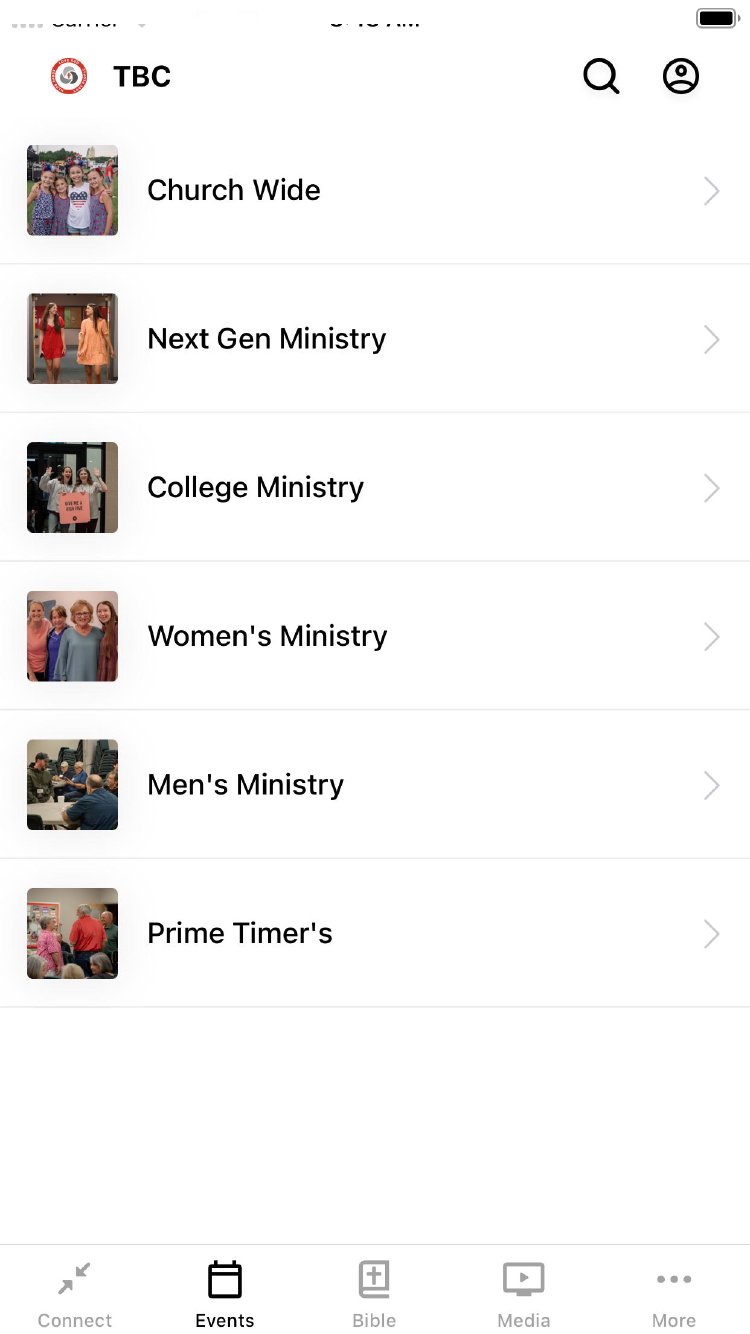This screenshot has width=750, height=1334.
Task: Tap the Events tab
Action: pos(225,1294)
